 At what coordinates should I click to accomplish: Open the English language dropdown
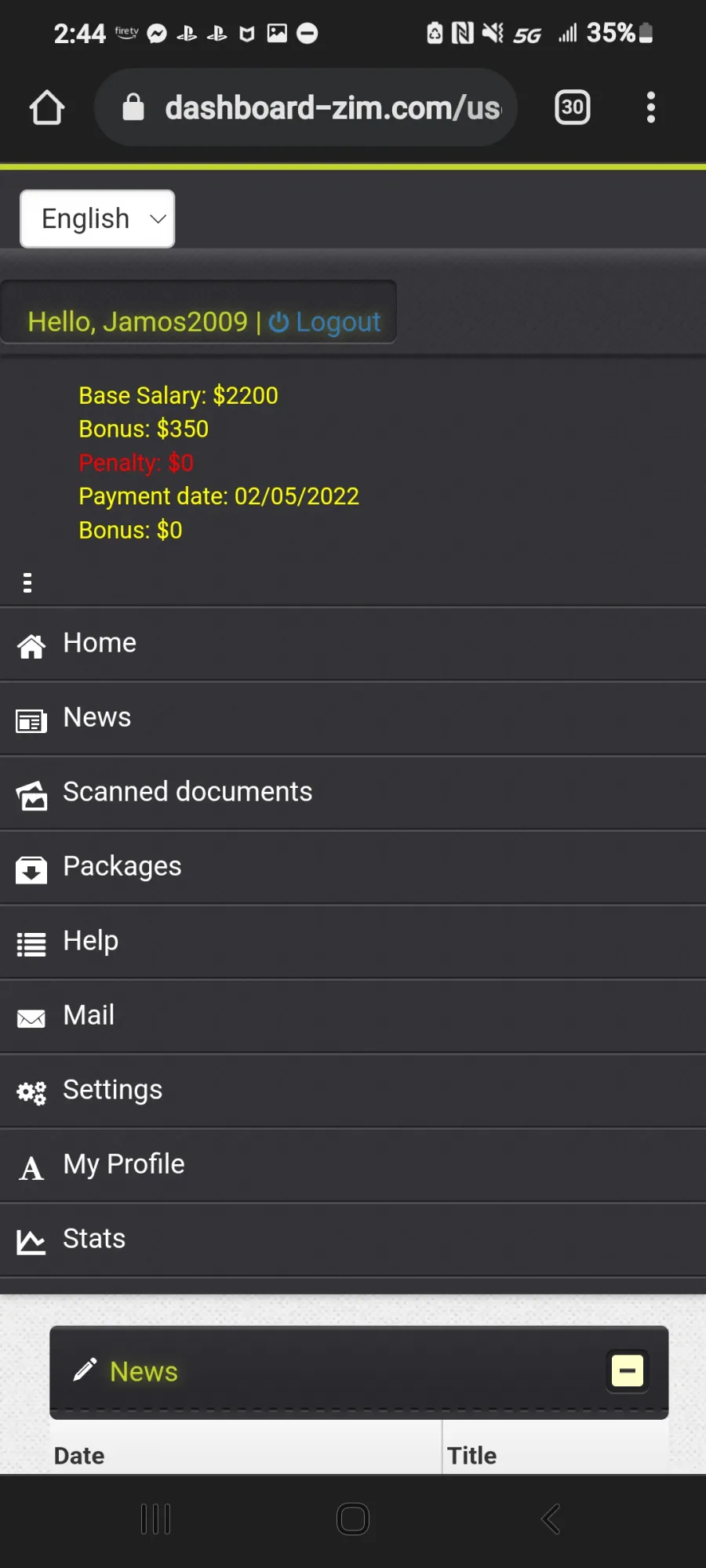97,219
